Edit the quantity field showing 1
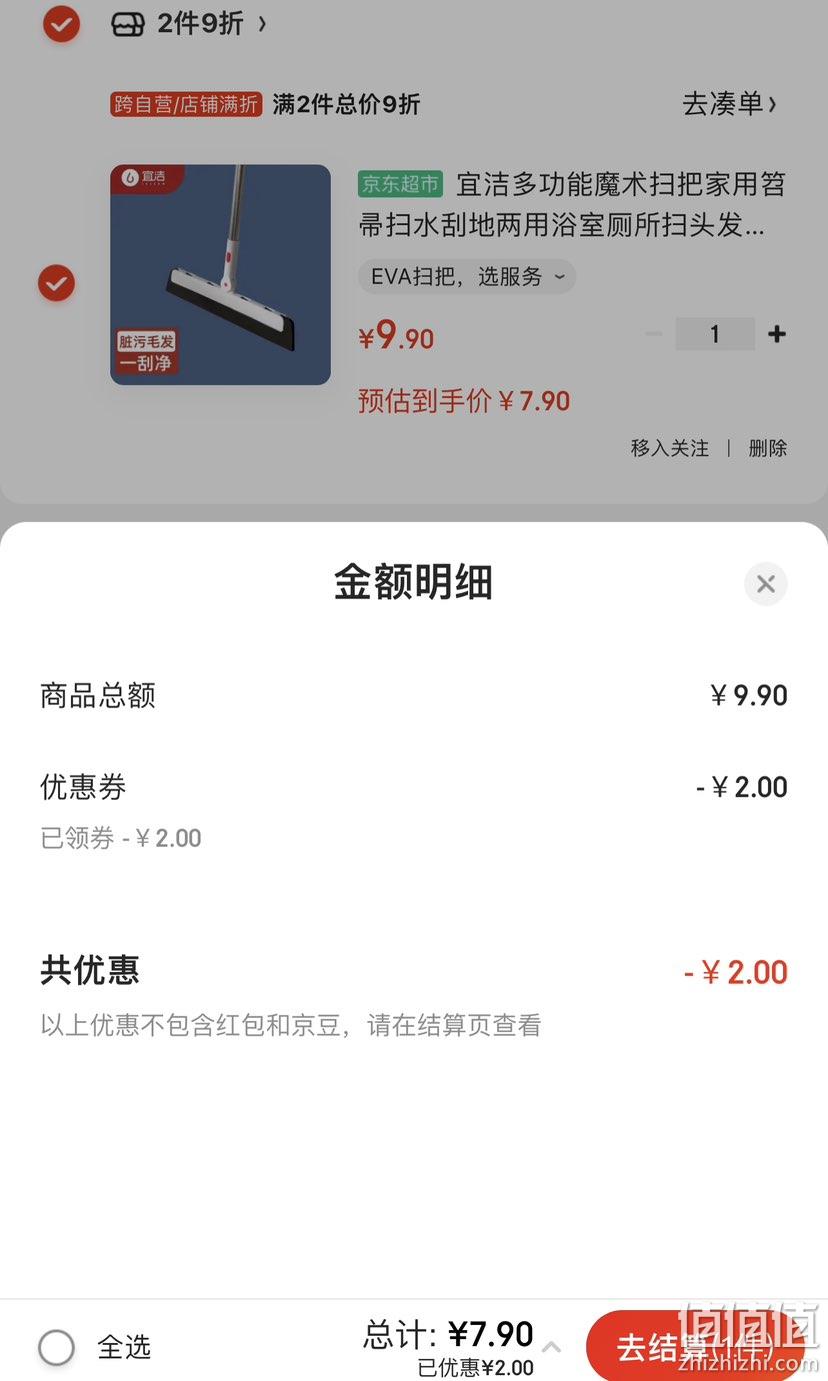The width and height of the screenshot is (828, 1381). pyautogui.click(x=715, y=334)
